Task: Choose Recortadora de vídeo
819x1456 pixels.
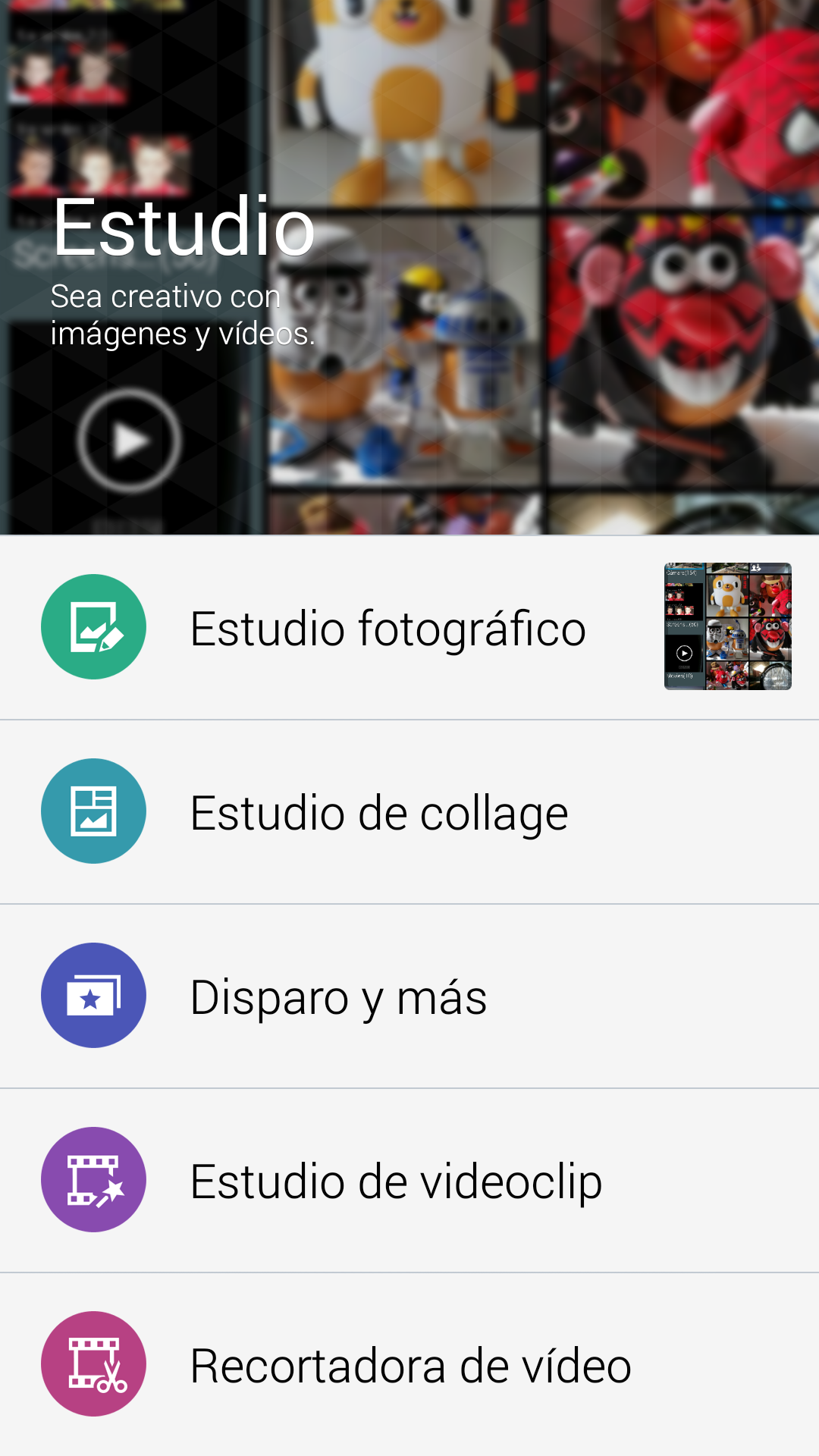Action: coord(409,1365)
